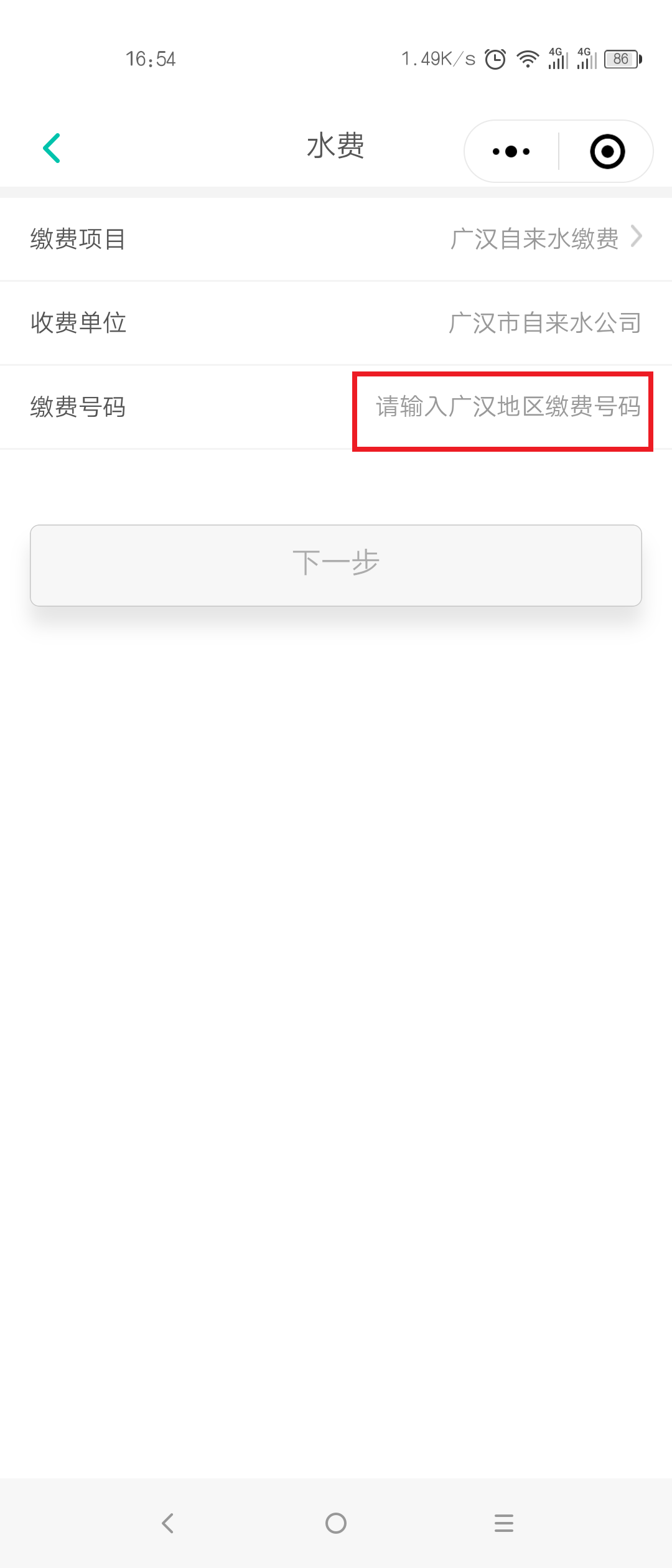
Task: Close the mini program with the circle icon
Action: coord(607,151)
